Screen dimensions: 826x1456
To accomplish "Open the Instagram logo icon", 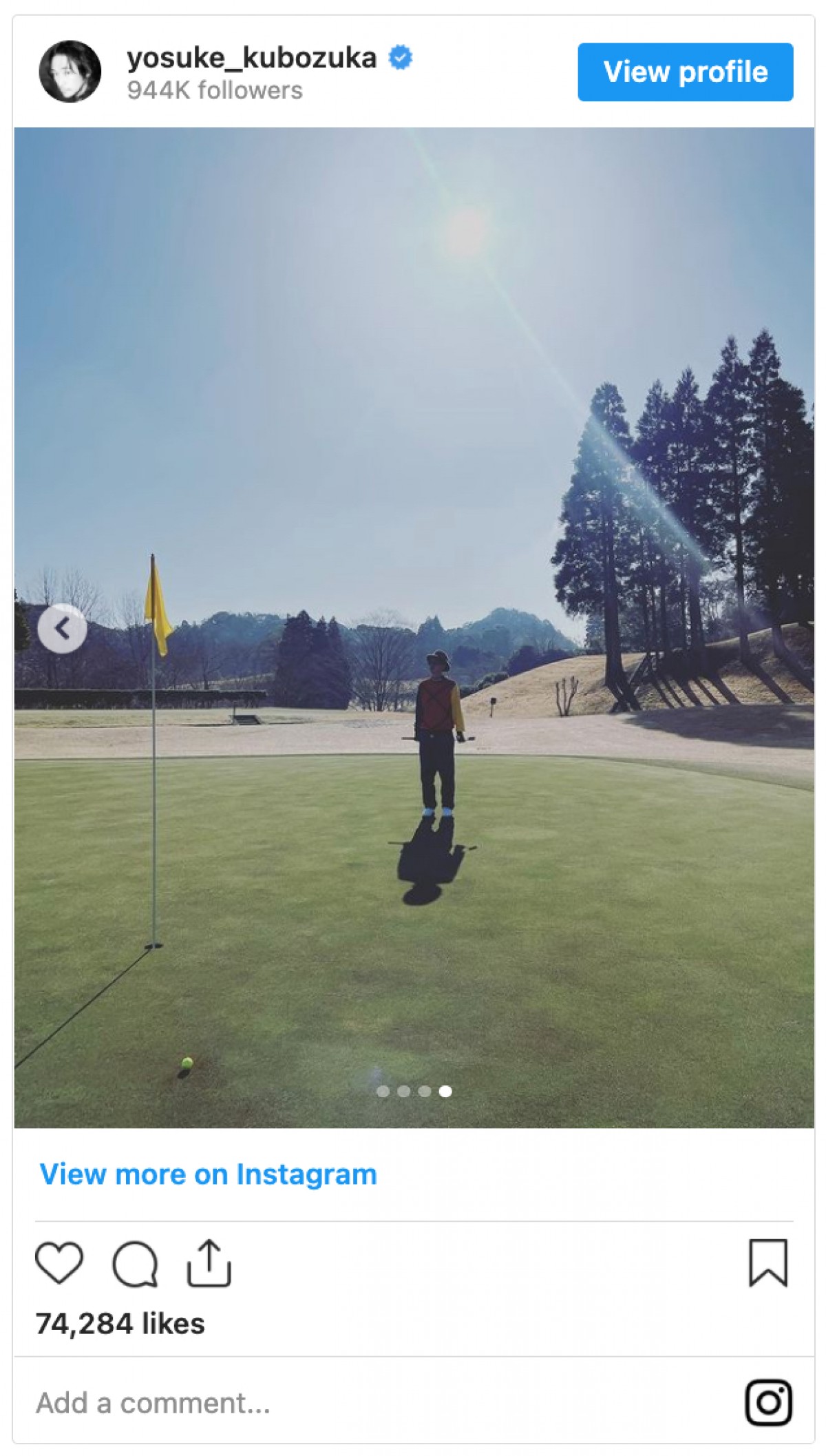I will pyautogui.click(x=768, y=1402).
